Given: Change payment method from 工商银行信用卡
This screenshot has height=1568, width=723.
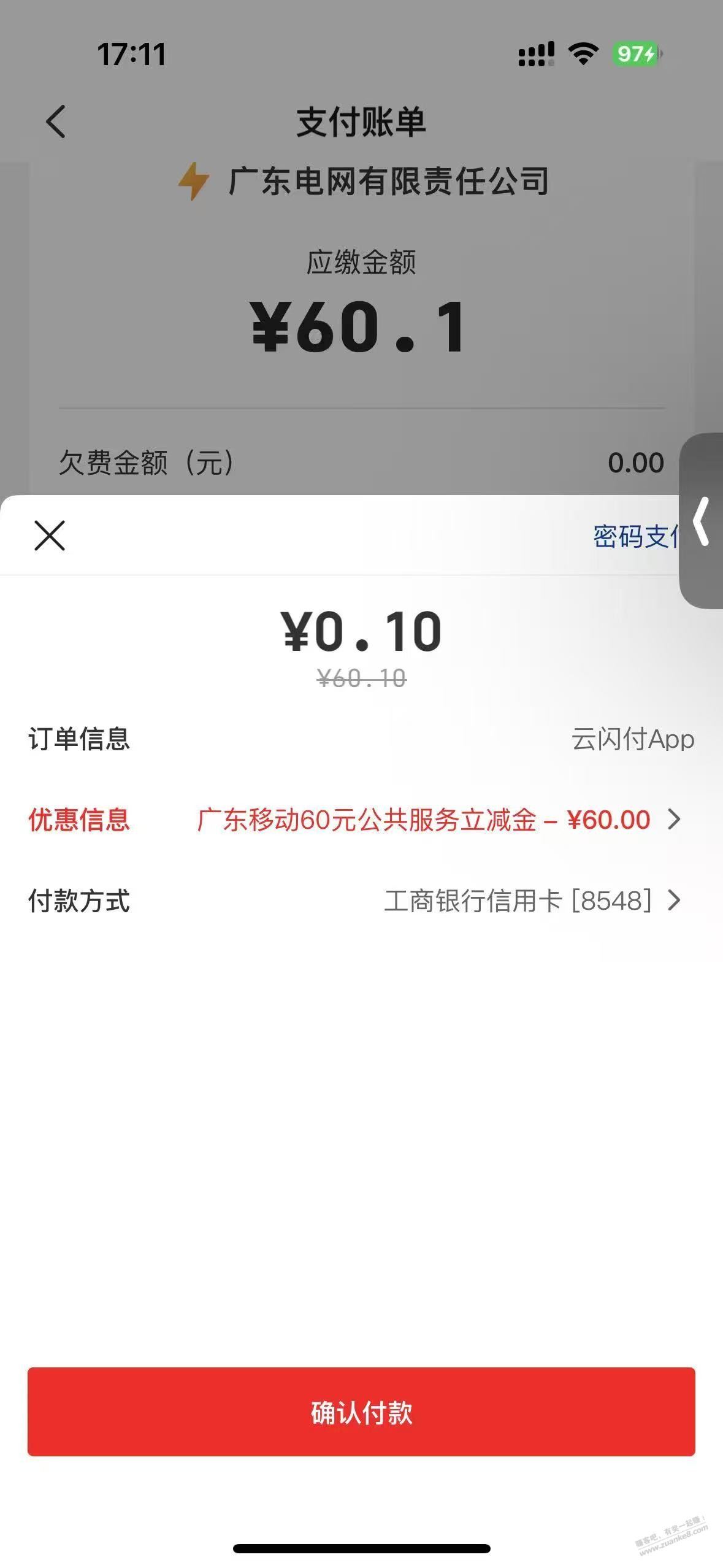Looking at the screenshot, I should click(361, 901).
